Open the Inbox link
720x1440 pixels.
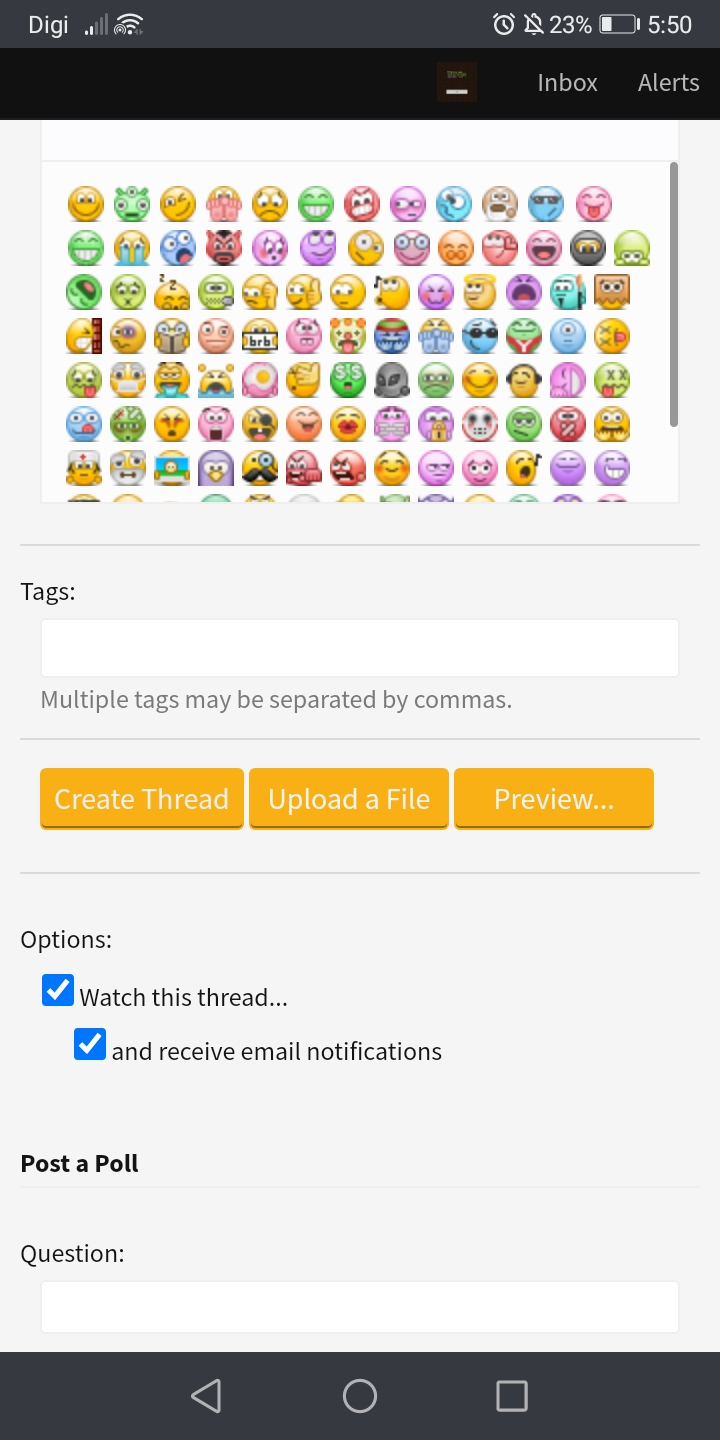[x=567, y=82]
